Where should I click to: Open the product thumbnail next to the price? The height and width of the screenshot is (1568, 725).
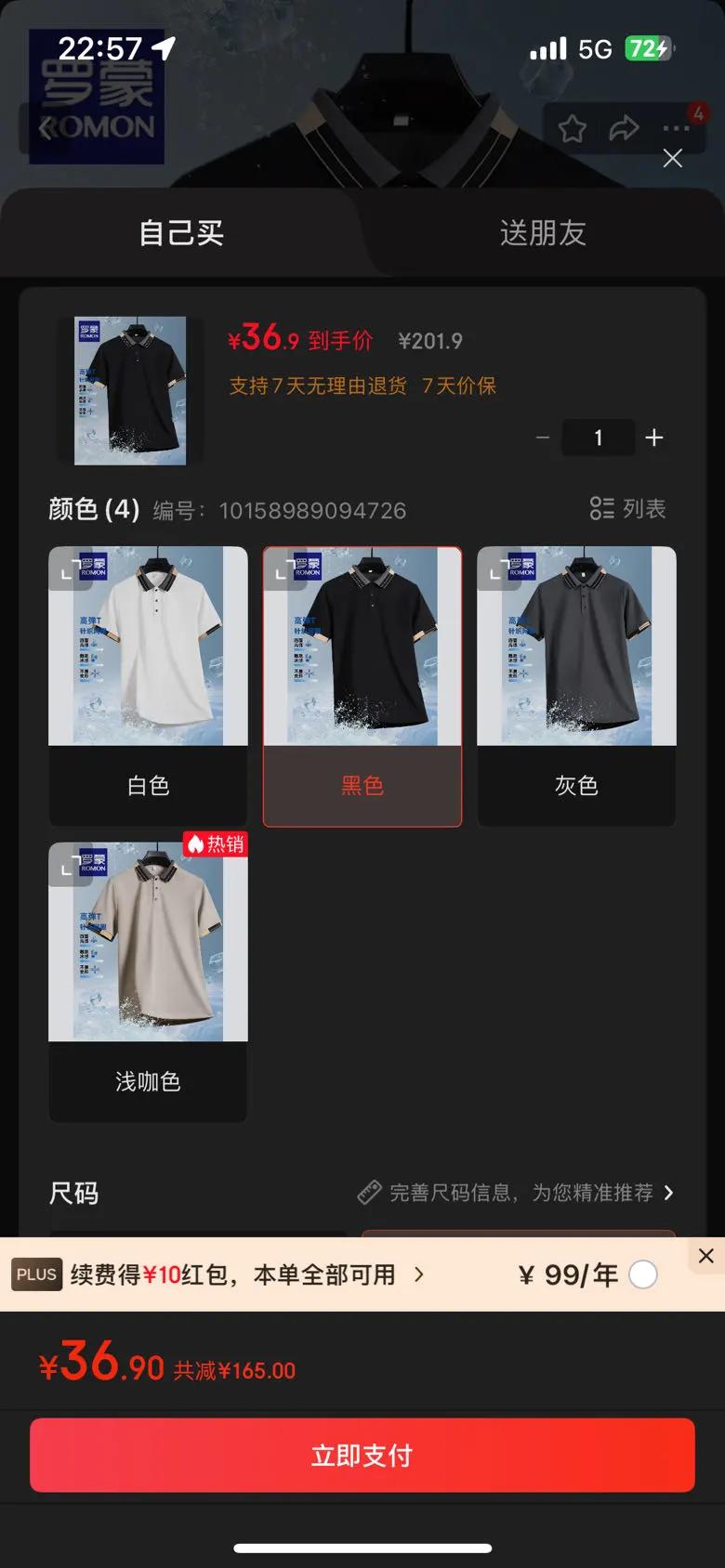coord(130,390)
